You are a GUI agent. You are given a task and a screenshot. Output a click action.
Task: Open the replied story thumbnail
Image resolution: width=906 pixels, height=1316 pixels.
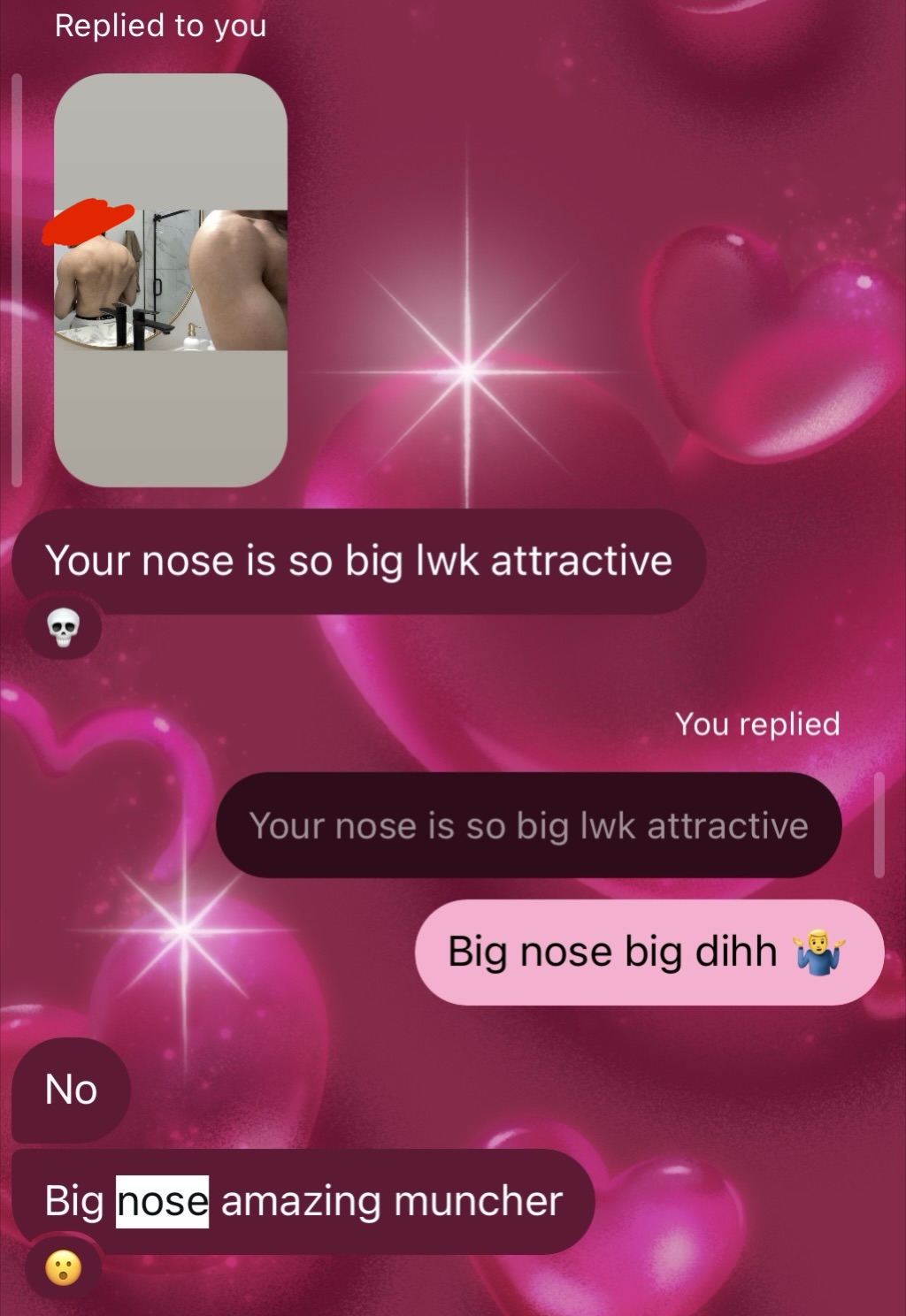[x=171, y=279]
